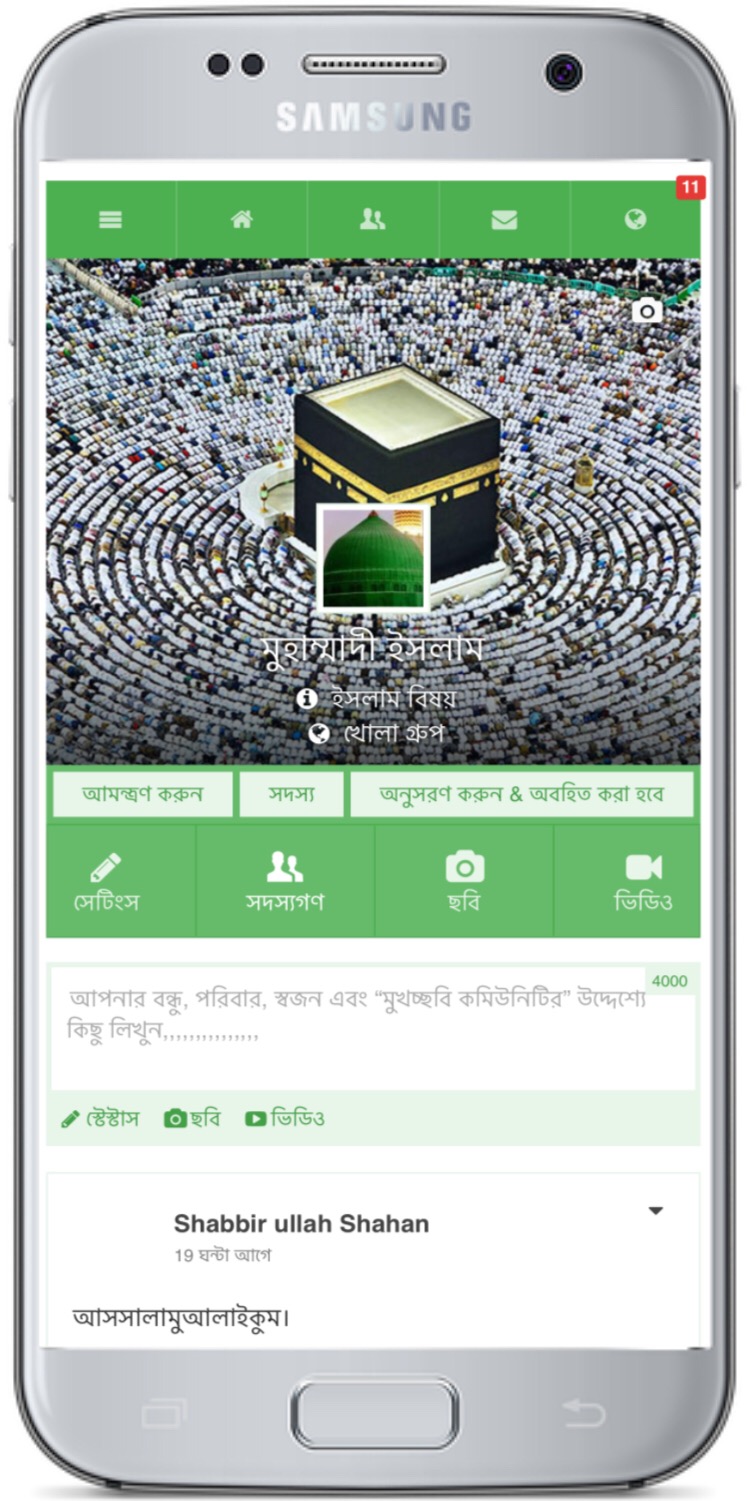The height and width of the screenshot is (1501, 747).
Task: Tap the সদস্য member button
Action: coord(291,795)
